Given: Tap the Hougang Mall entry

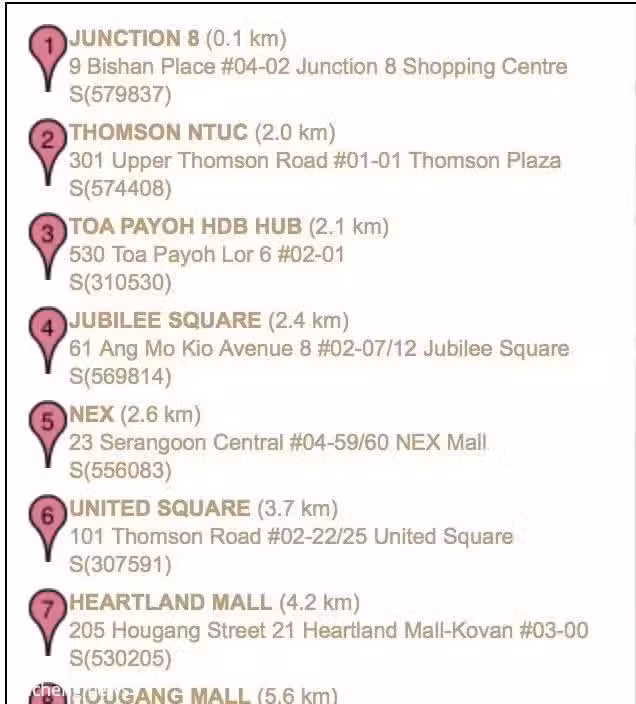Looking at the screenshot, I should (x=160, y=695).
